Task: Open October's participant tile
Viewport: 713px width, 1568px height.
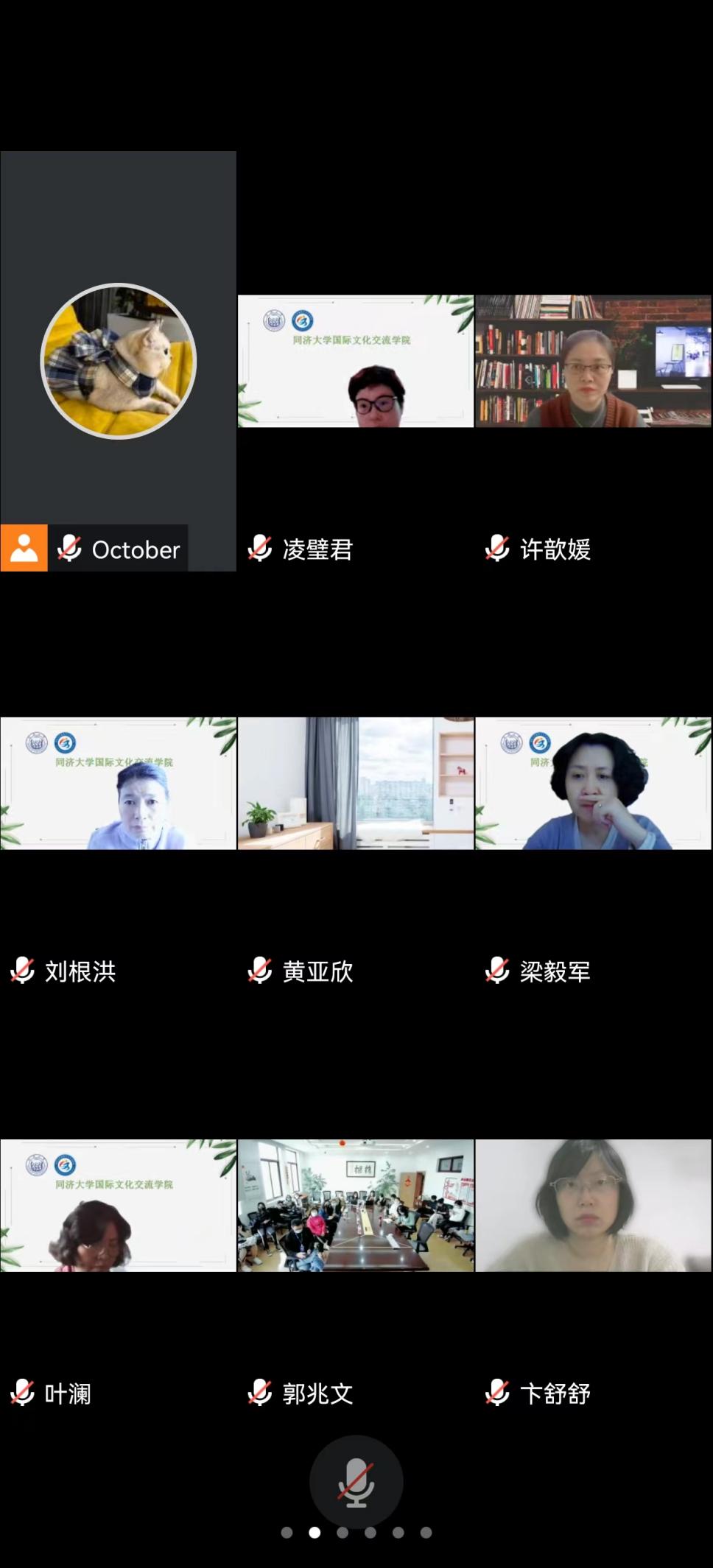Action: (x=118, y=361)
